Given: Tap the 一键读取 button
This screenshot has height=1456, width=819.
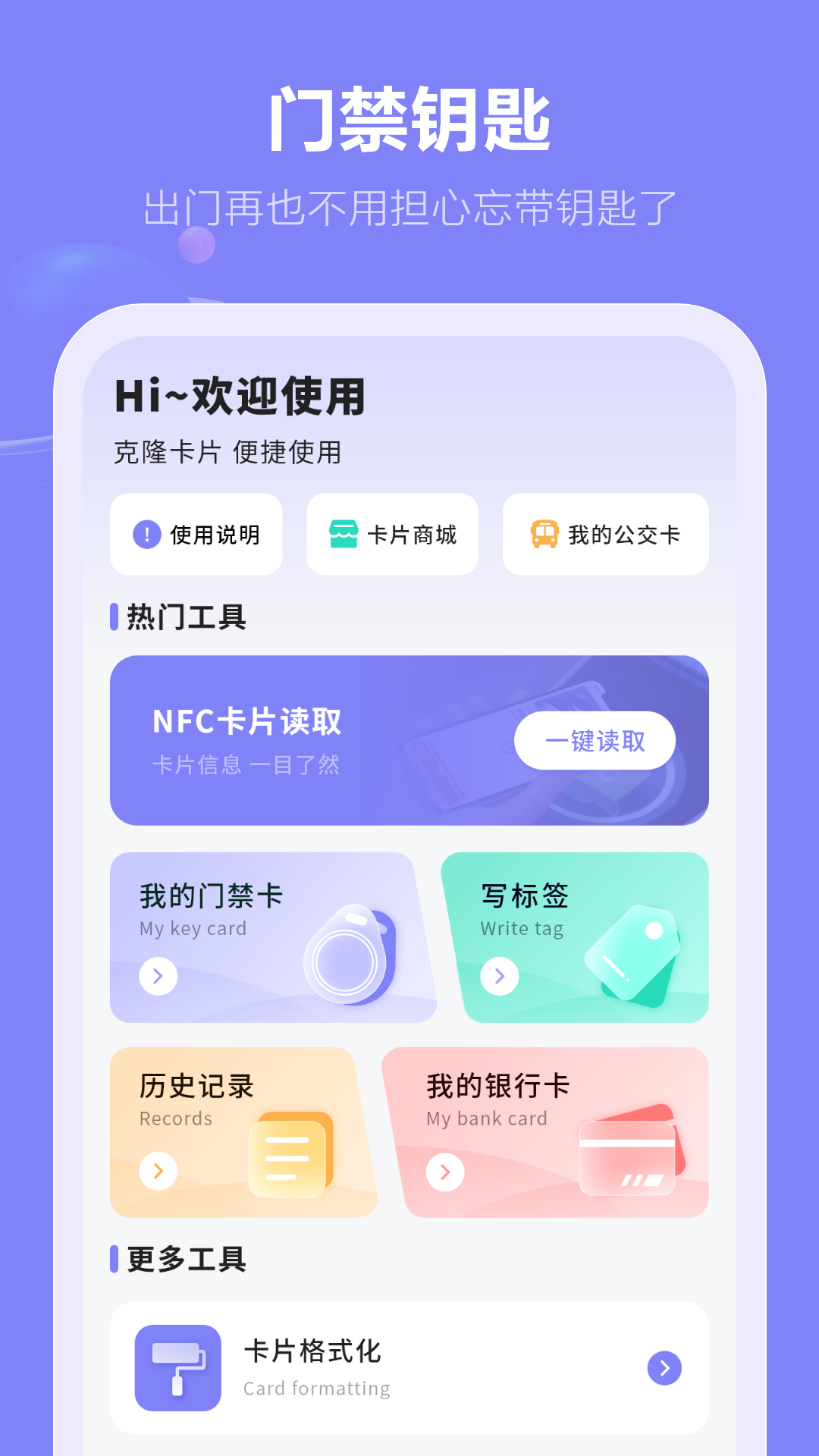Looking at the screenshot, I should pyautogui.click(x=595, y=741).
